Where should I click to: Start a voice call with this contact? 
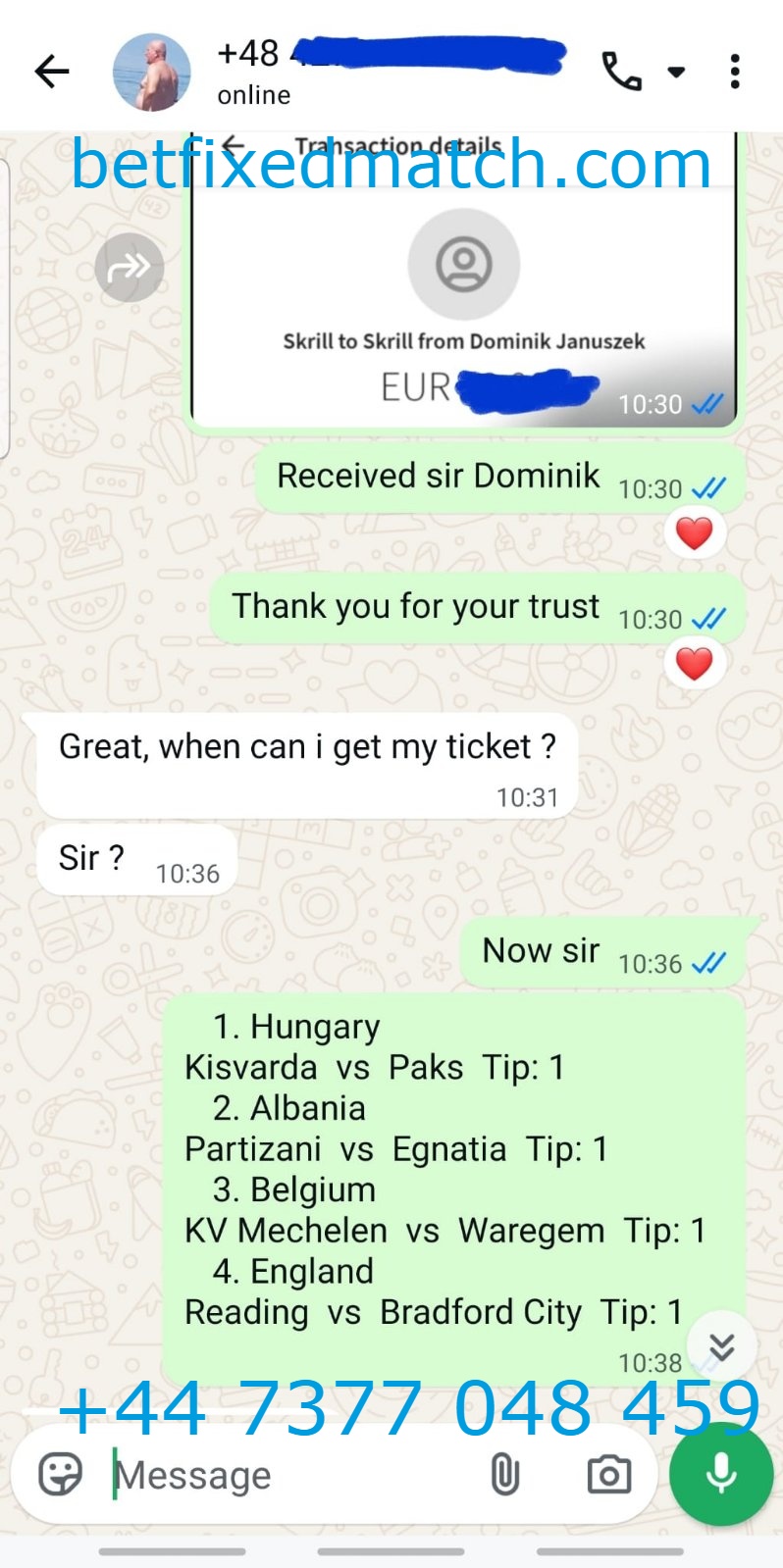(x=622, y=72)
